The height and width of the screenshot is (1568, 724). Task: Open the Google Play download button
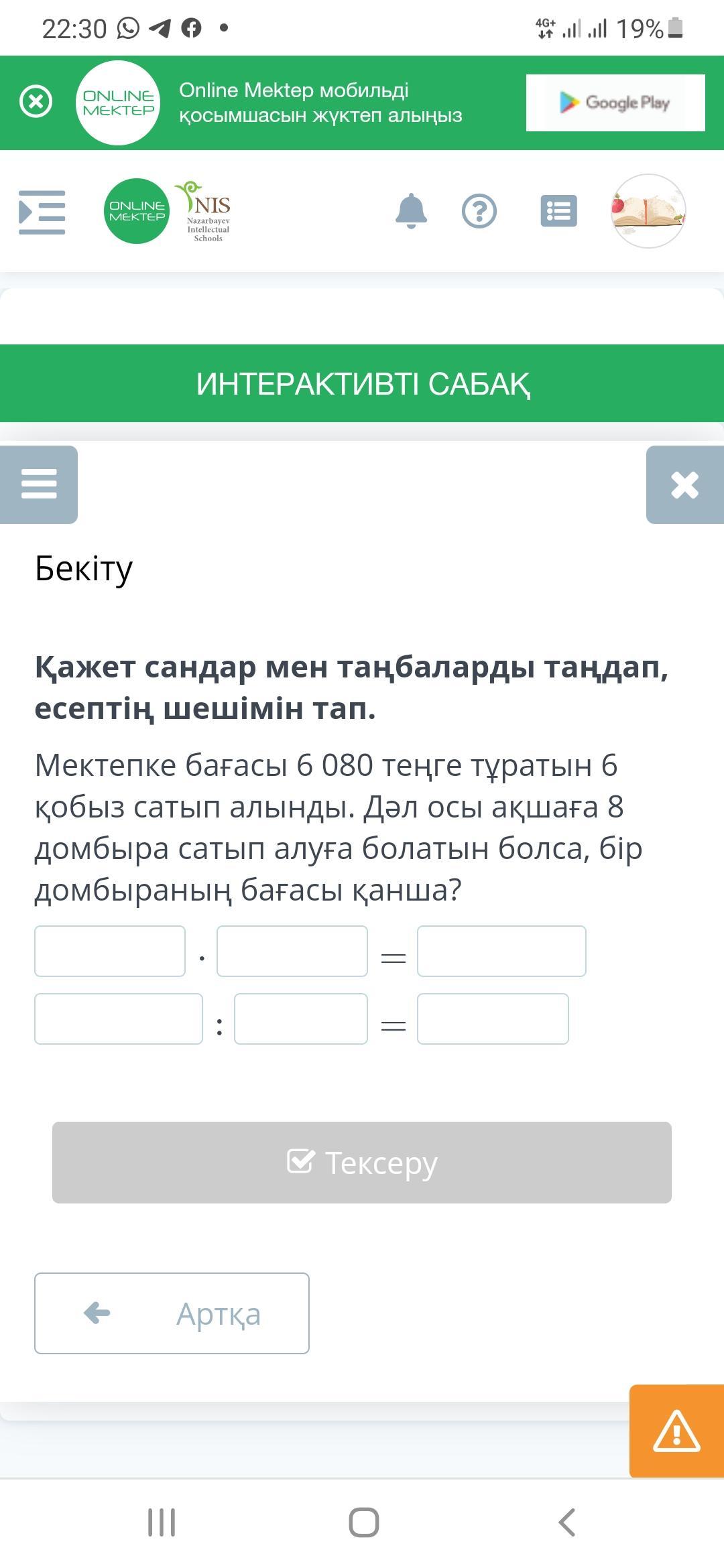(x=615, y=103)
